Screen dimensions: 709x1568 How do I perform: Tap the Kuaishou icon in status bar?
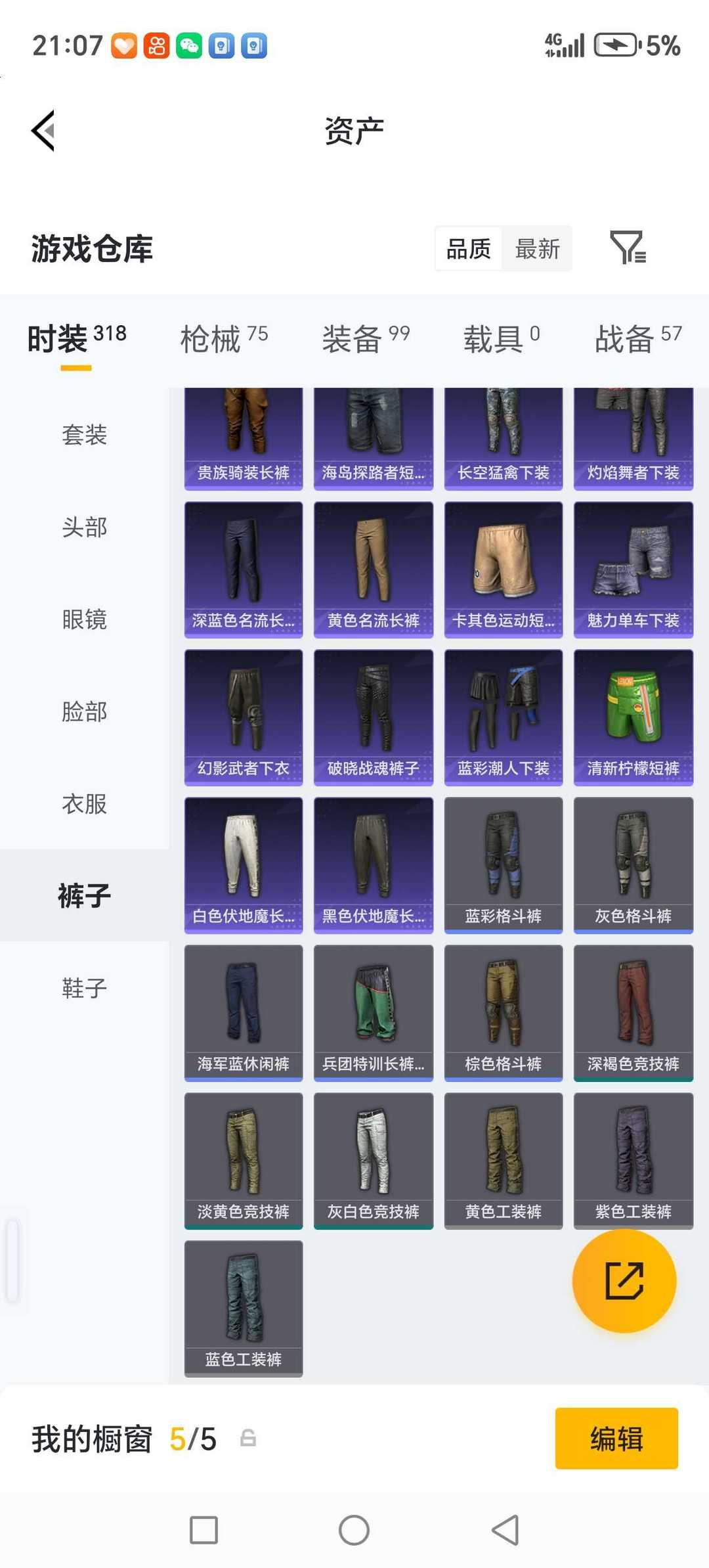click(x=156, y=45)
